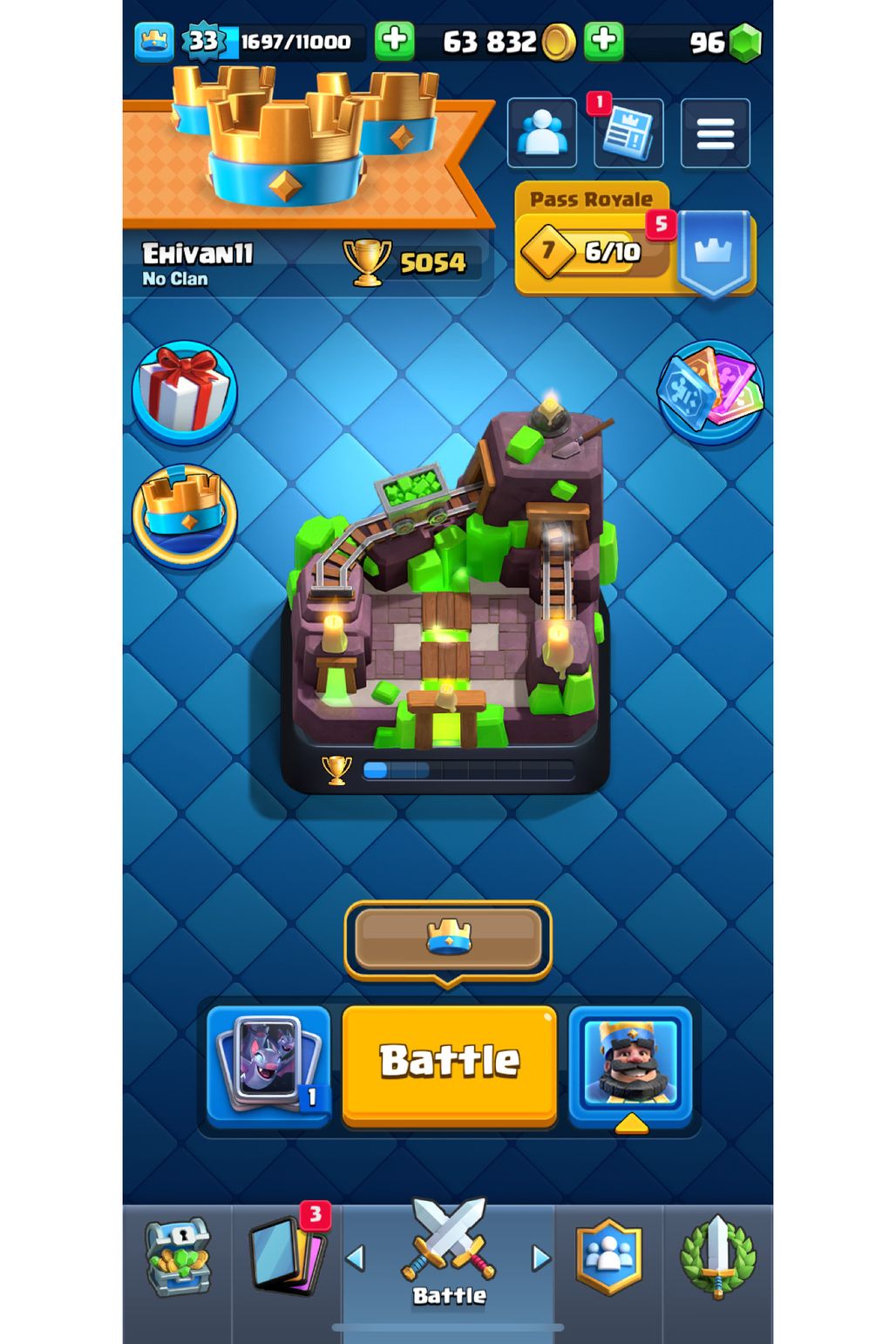Open the King tower skin selector
This screenshot has height=1344, width=896.
point(630,1065)
